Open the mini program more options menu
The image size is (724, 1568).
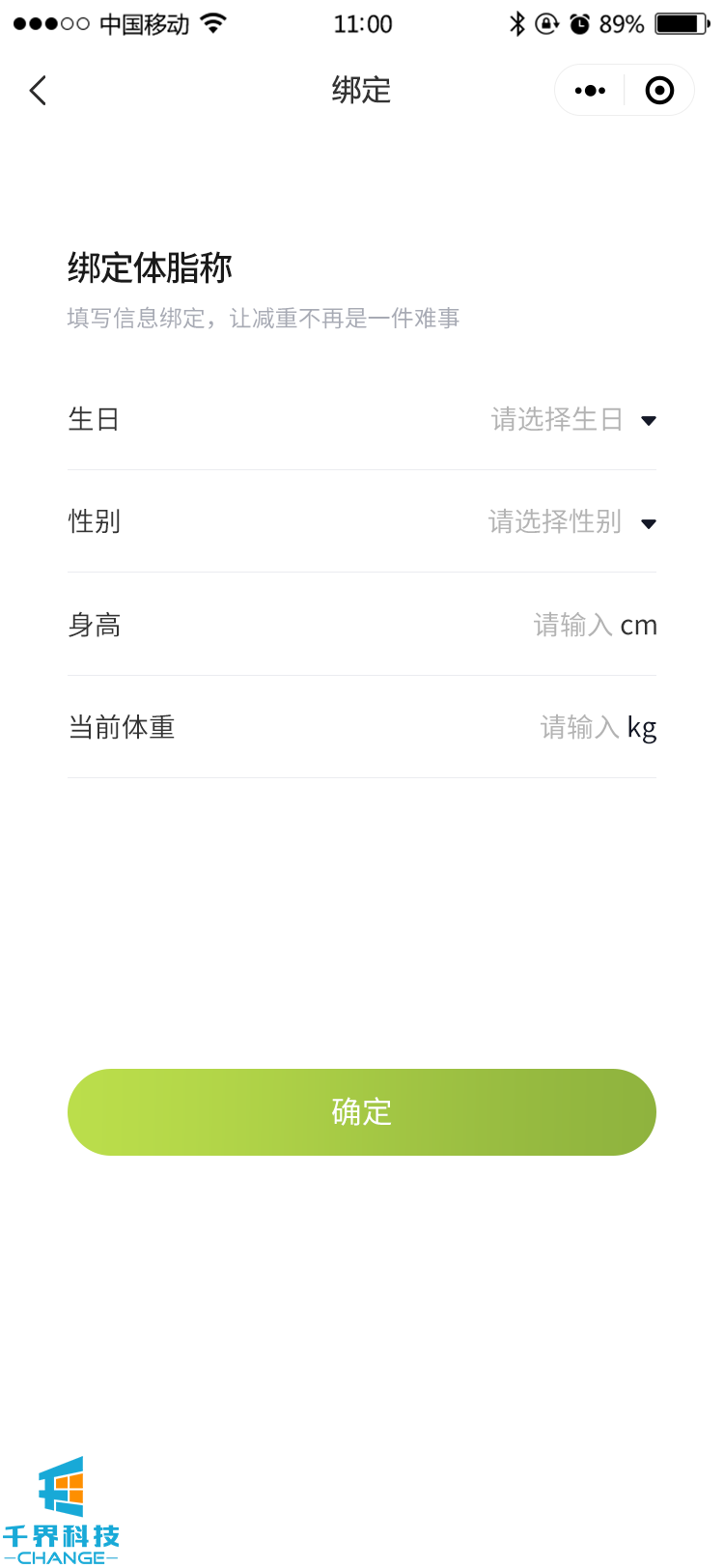point(590,91)
